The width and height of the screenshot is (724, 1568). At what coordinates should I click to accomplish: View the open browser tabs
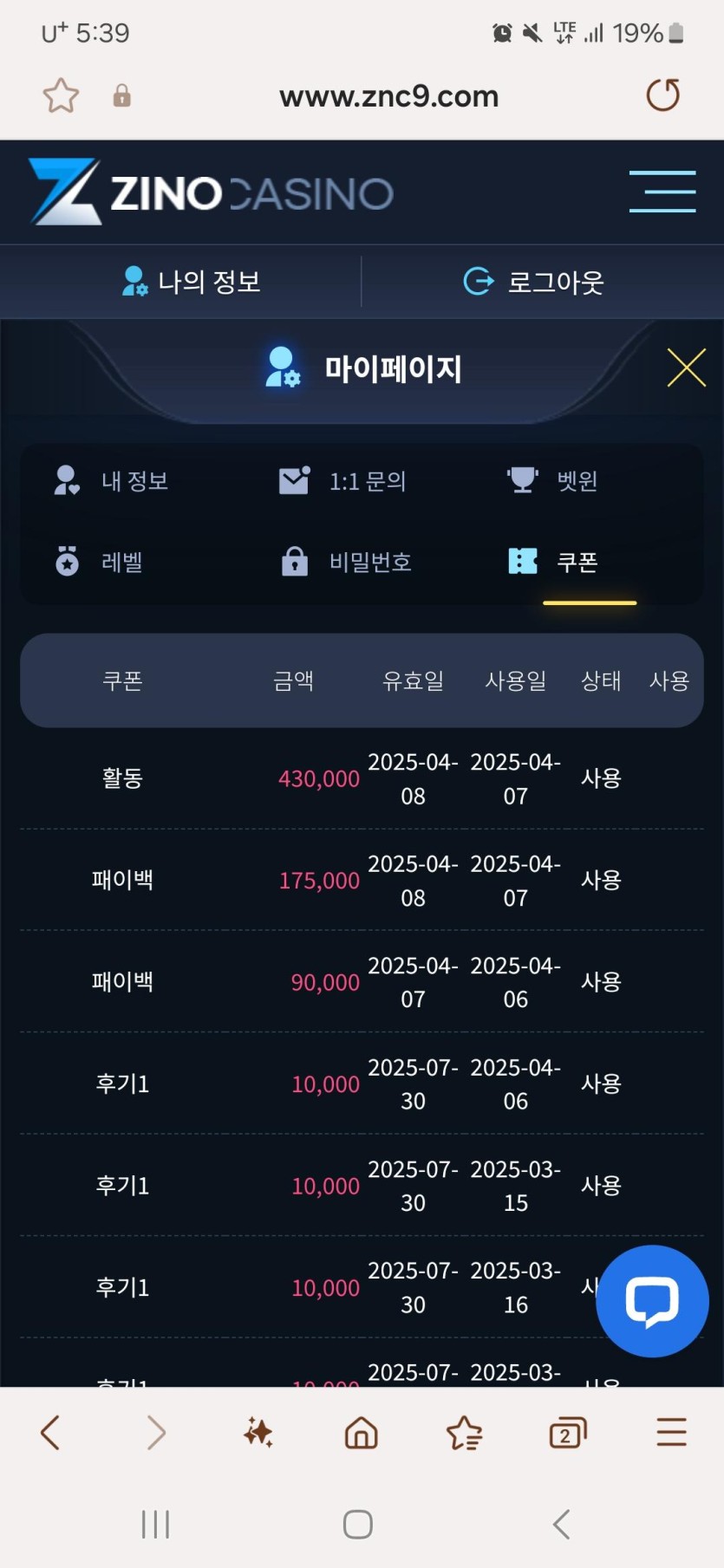[568, 1433]
